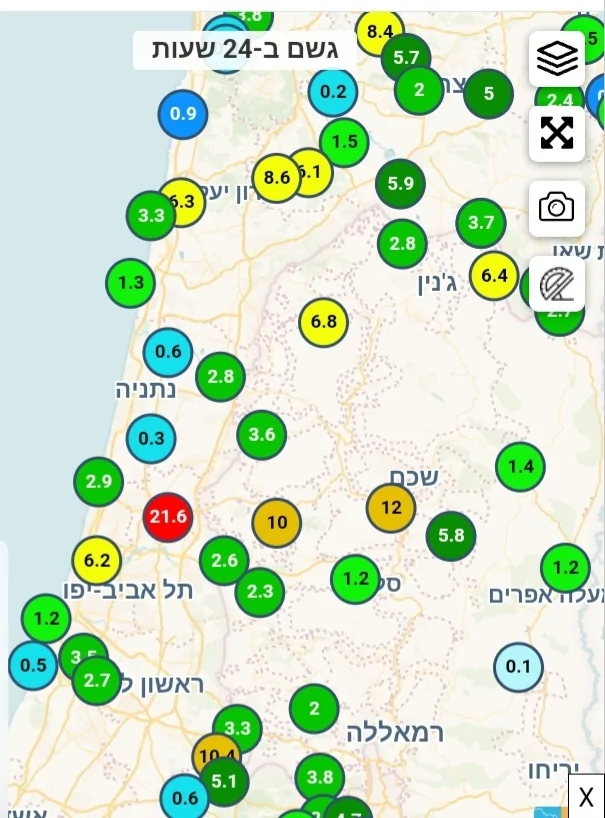The image size is (605, 818).
Task: Select the dark green 5.8 marker
Action: pyautogui.click(x=451, y=535)
